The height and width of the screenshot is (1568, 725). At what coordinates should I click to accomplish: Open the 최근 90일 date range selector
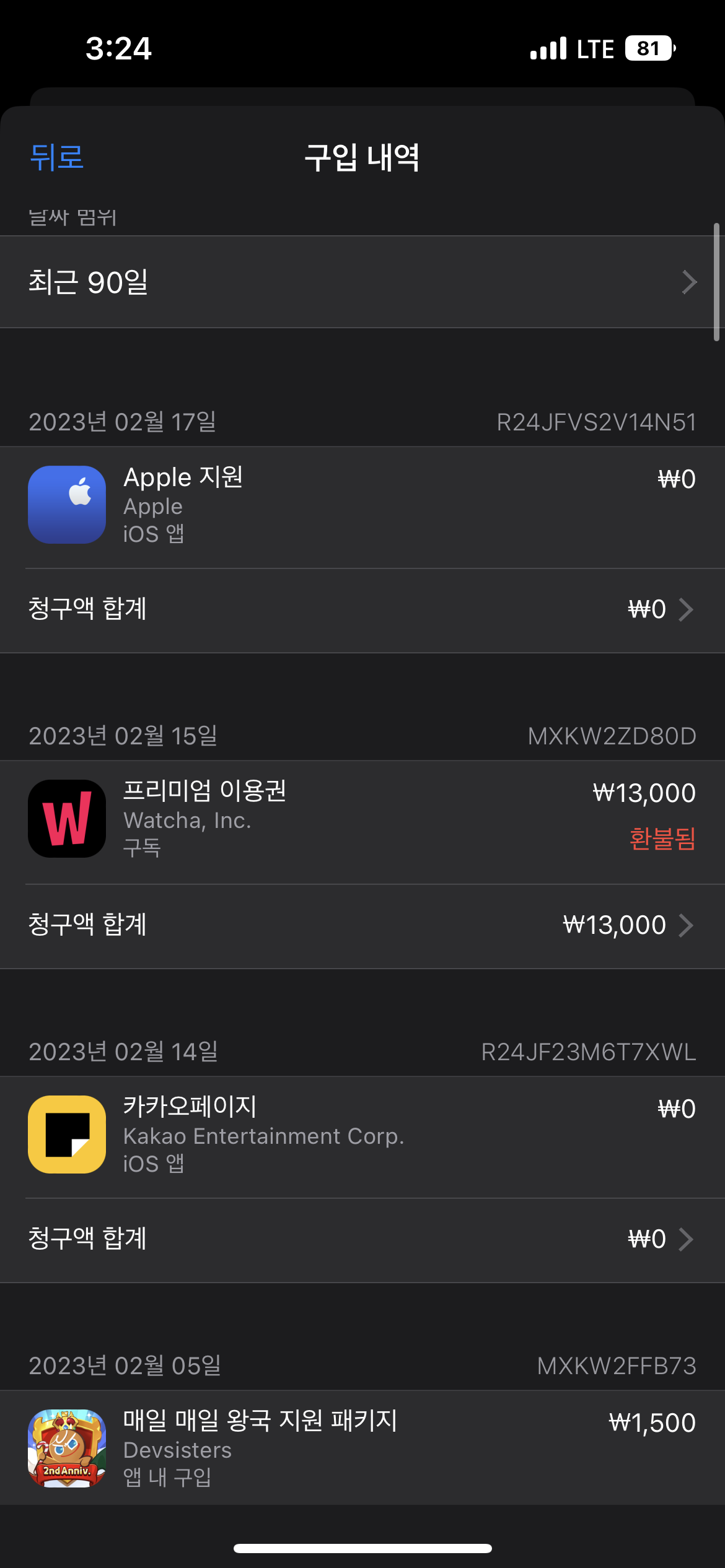[362, 282]
